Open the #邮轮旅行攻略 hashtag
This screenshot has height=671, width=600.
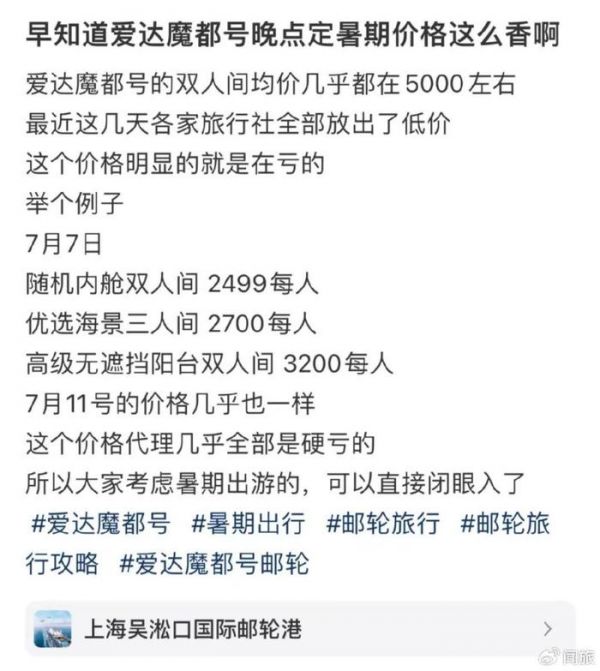pos(507,522)
